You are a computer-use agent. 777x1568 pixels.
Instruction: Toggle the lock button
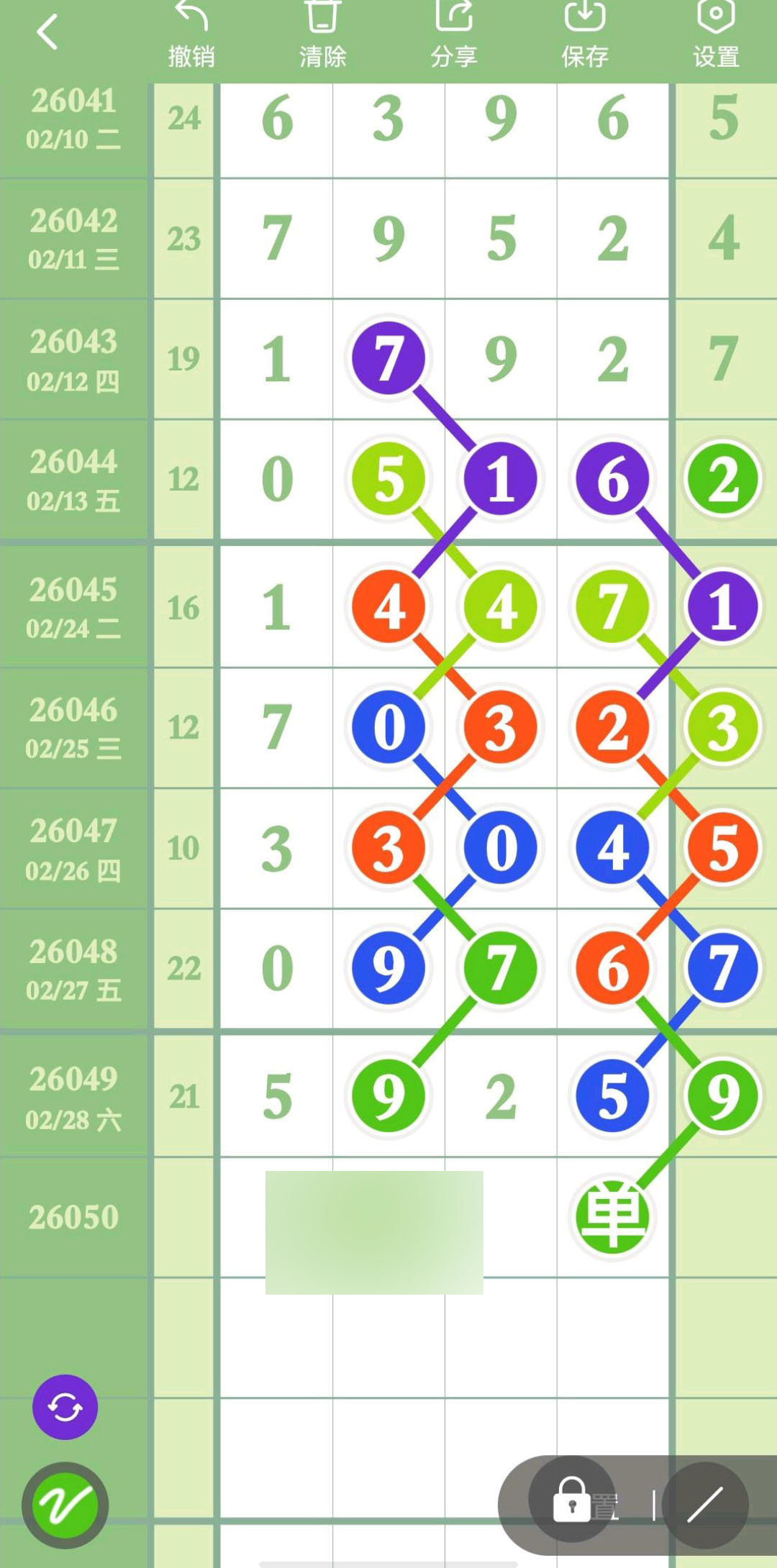point(572,1499)
